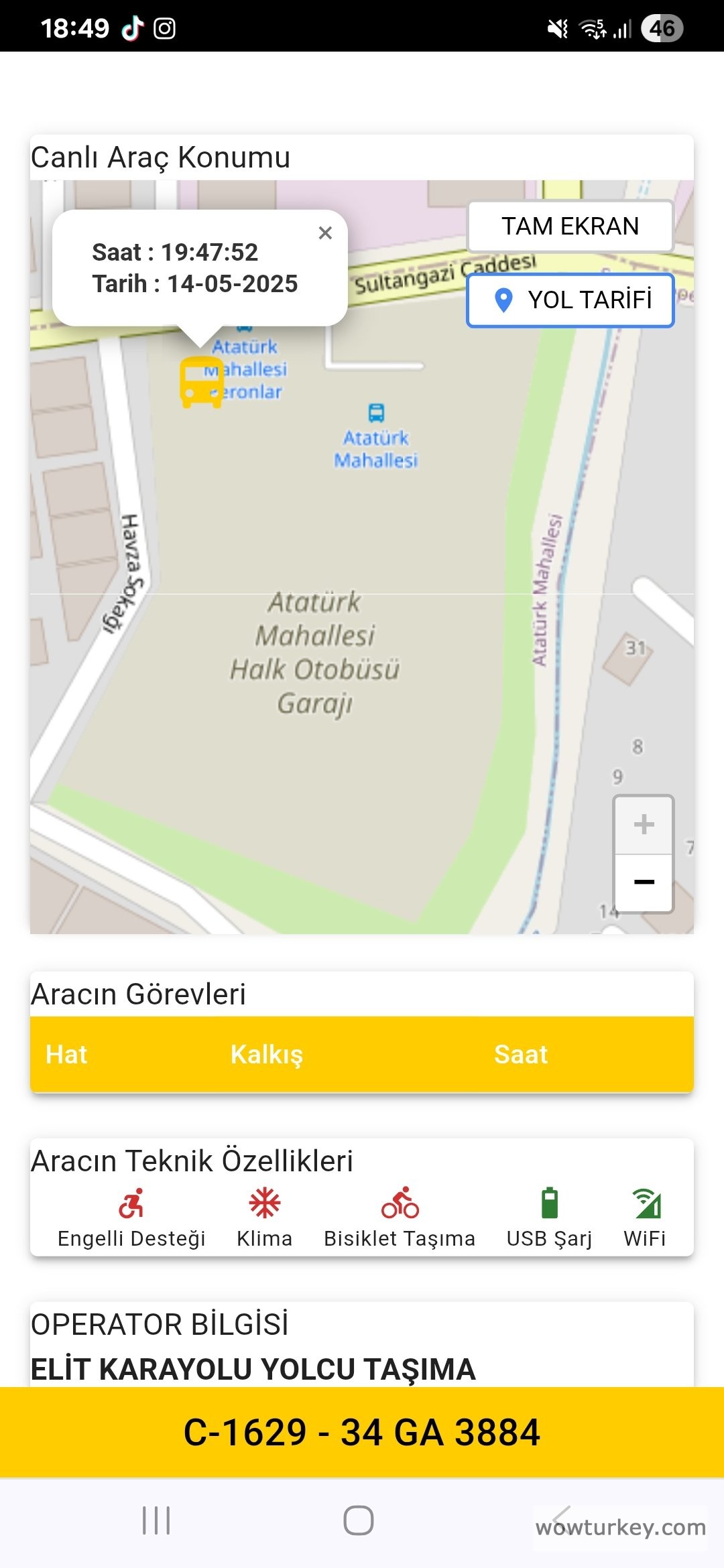Close the time and date popup
The height and width of the screenshot is (1568, 724).
coord(325,233)
